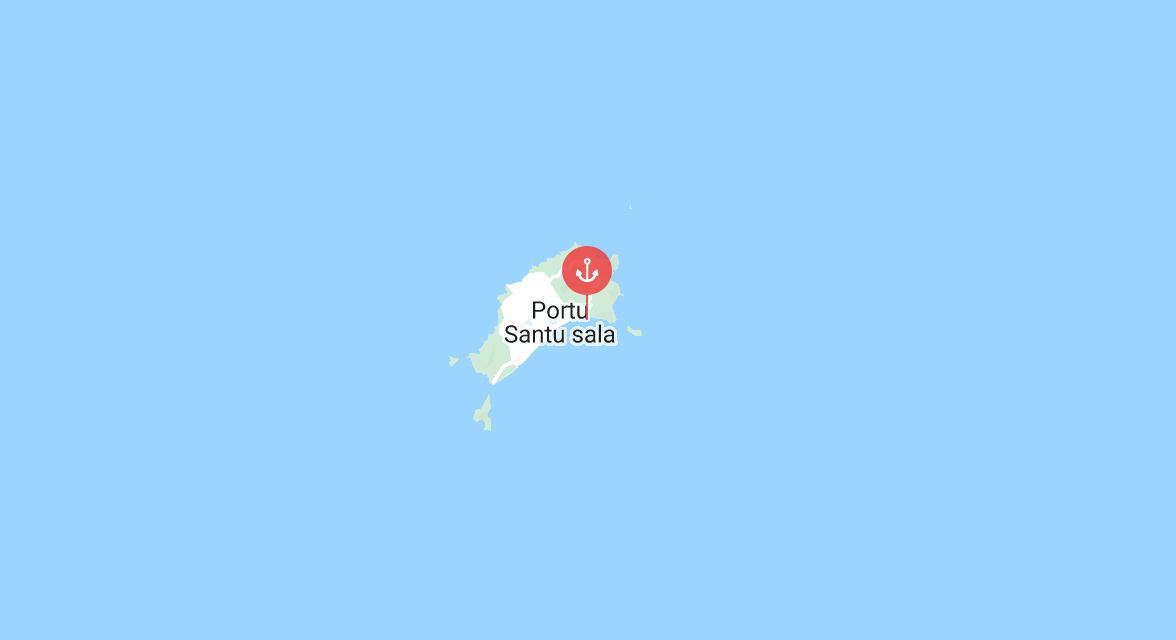
Task: Tap the red anchor port marker
Action: pos(586,271)
